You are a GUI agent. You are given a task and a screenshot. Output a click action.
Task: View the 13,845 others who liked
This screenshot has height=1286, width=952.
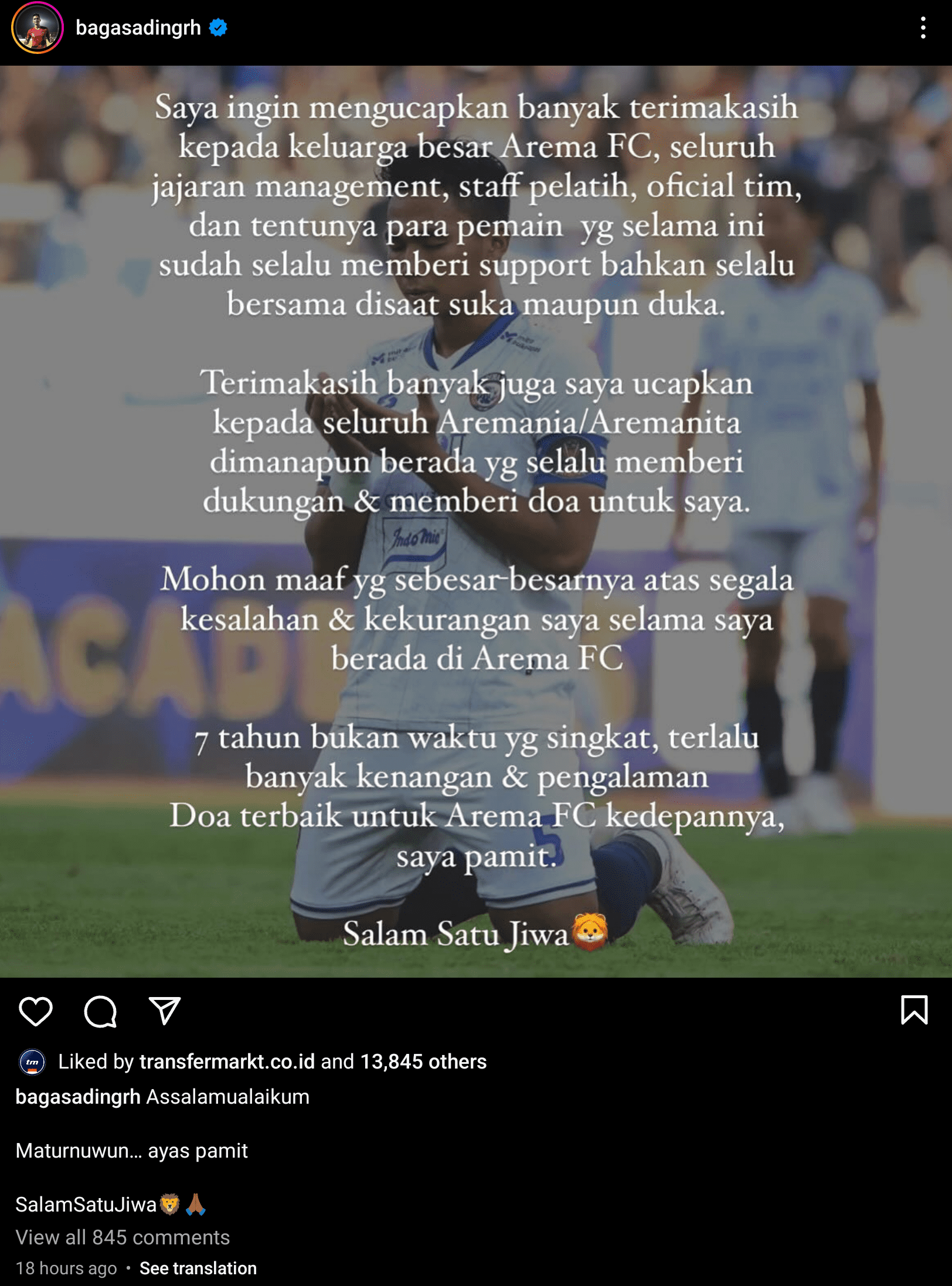tap(423, 1062)
